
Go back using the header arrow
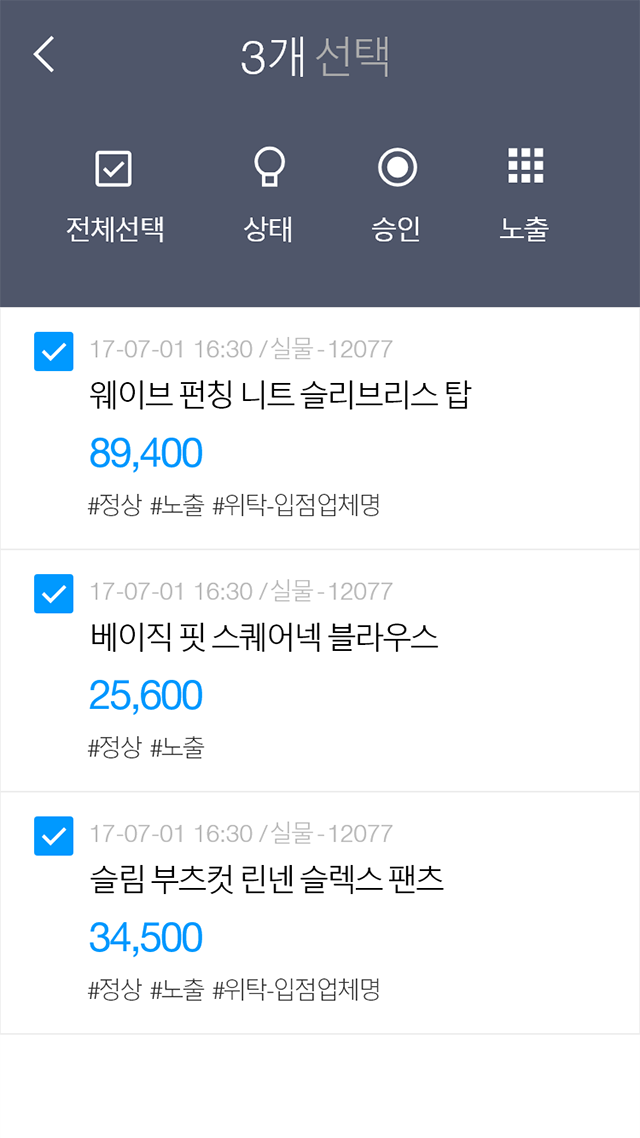pos(44,55)
